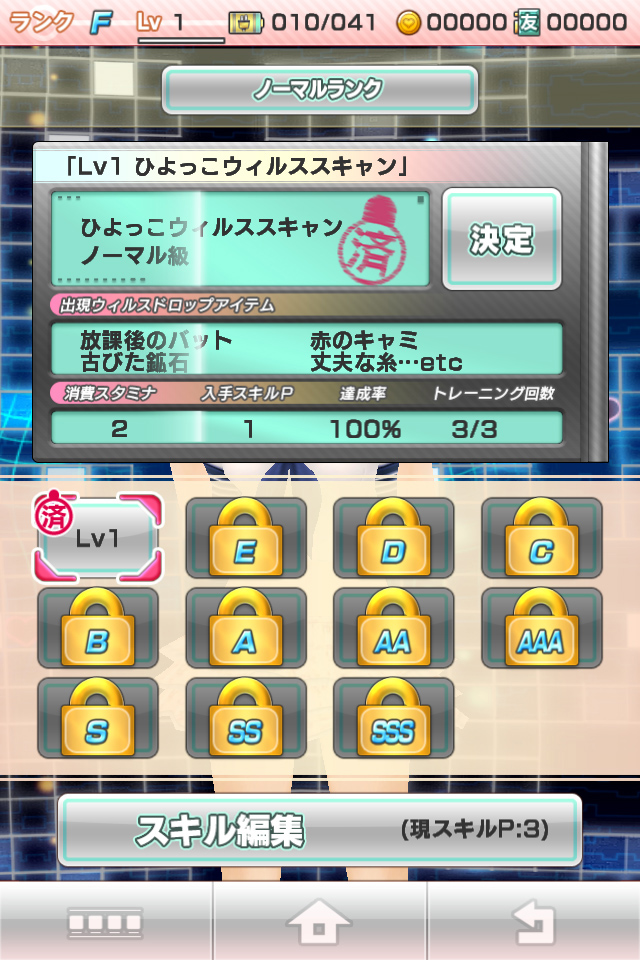Image resolution: width=640 pixels, height=960 pixels.
Task: Return to the previous screen
Action: (x=534, y=921)
